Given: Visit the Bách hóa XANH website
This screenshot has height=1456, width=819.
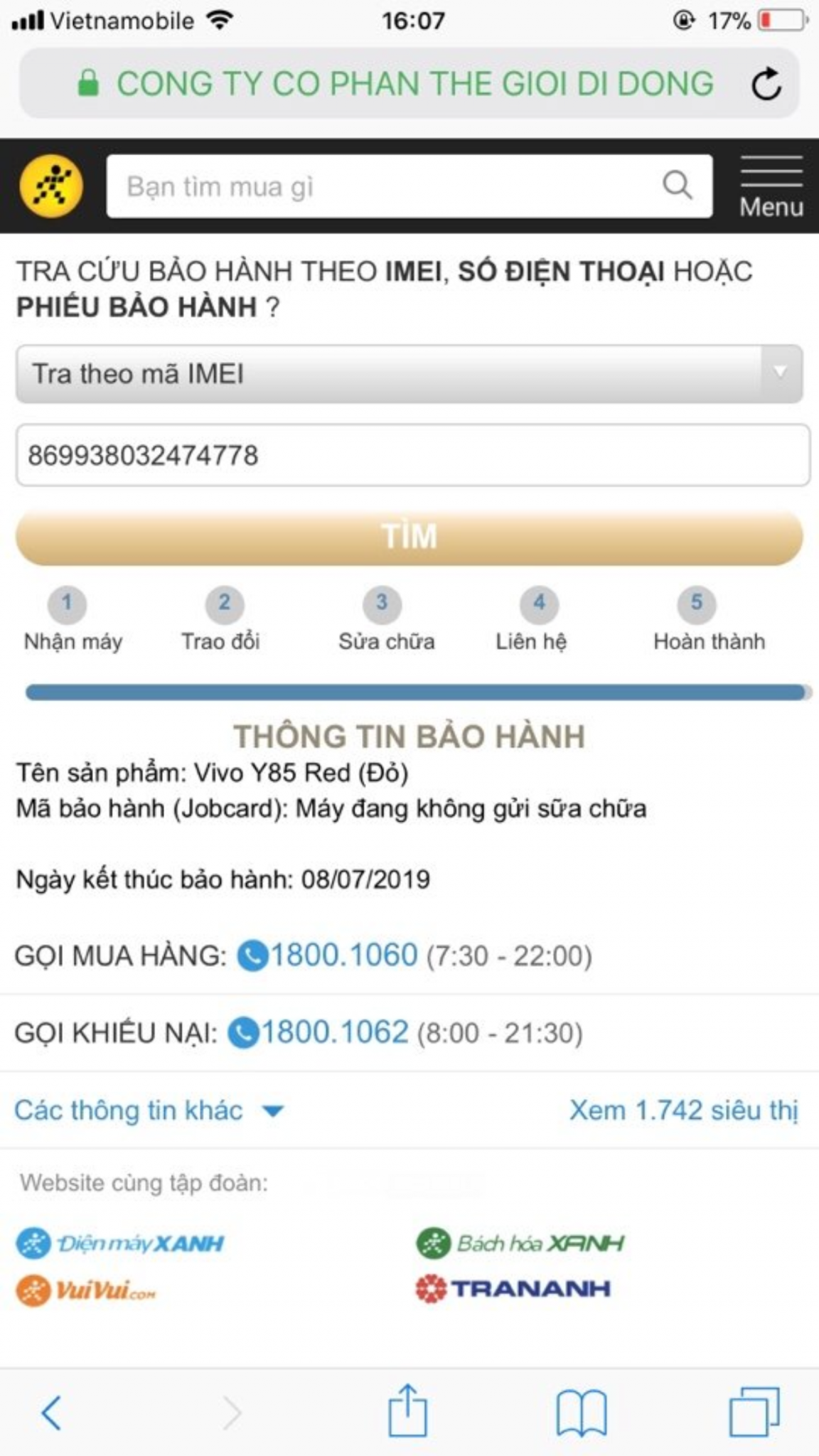Looking at the screenshot, I should (x=520, y=1243).
